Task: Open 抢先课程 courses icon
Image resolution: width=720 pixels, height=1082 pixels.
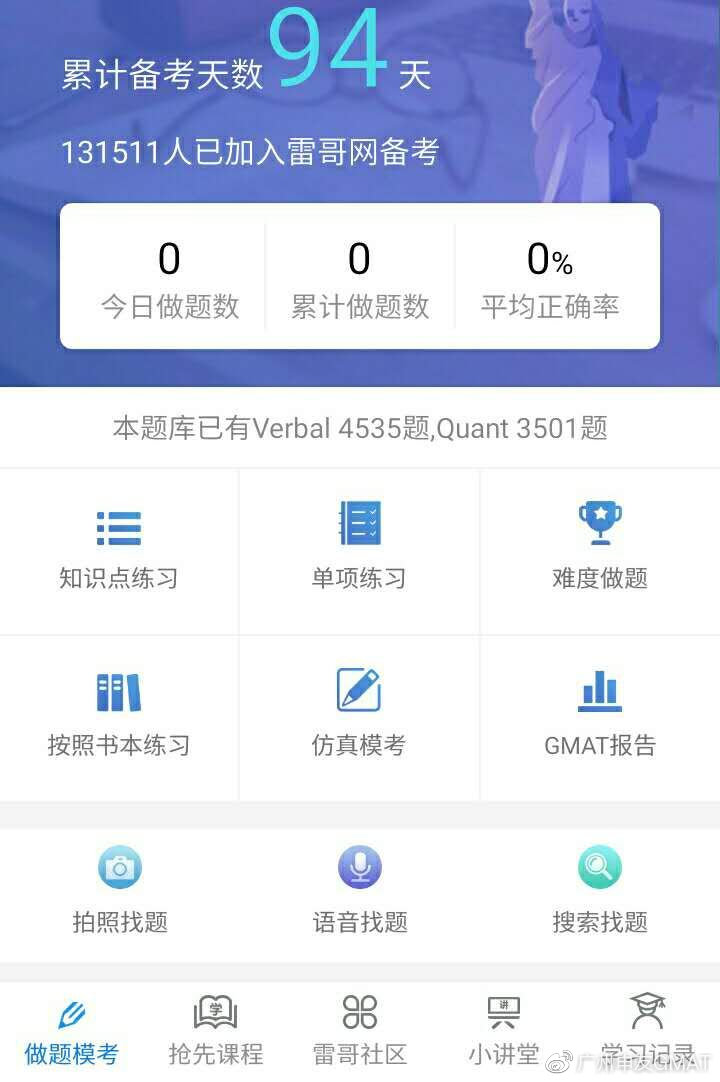Action: pyautogui.click(x=213, y=1030)
